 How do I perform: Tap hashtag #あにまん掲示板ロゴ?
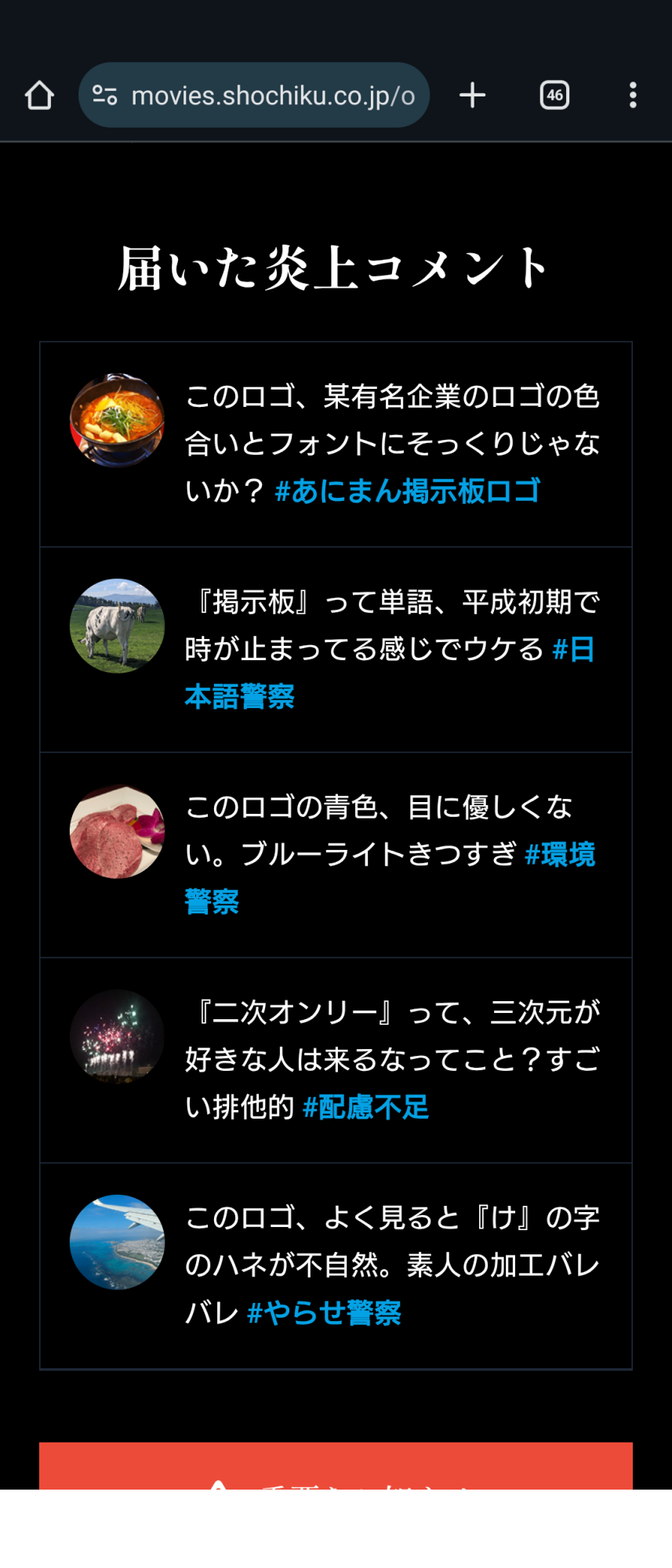[407, 492]
